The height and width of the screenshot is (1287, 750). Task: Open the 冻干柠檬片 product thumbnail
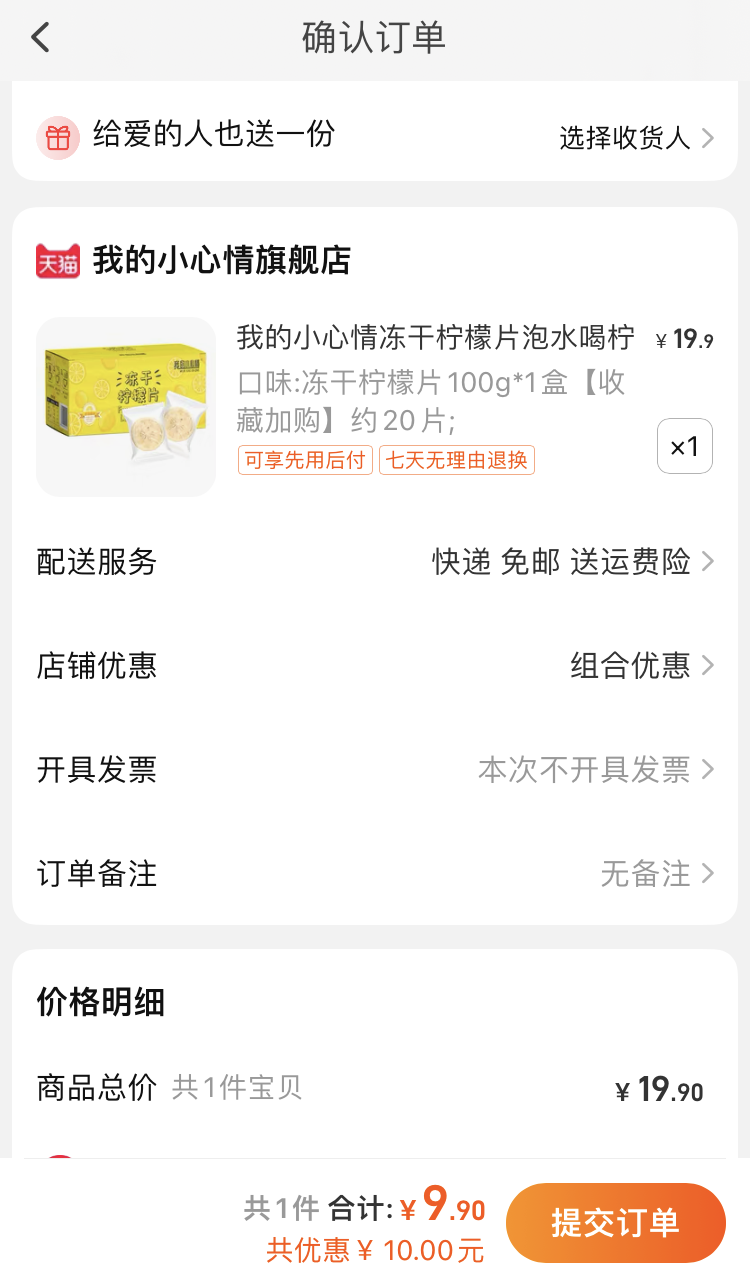[126, 407]
